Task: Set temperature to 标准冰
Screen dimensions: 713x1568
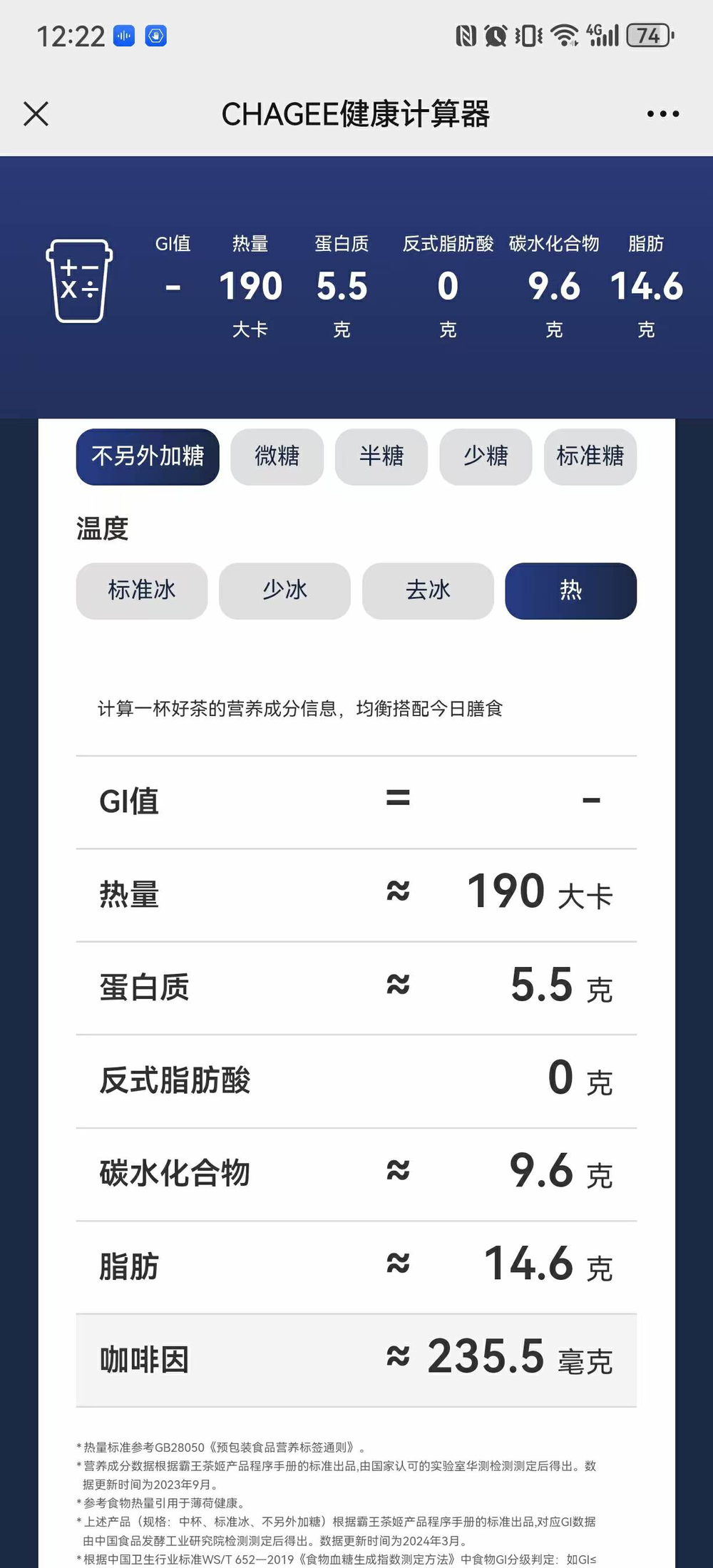Action: [x=142, y=590]
